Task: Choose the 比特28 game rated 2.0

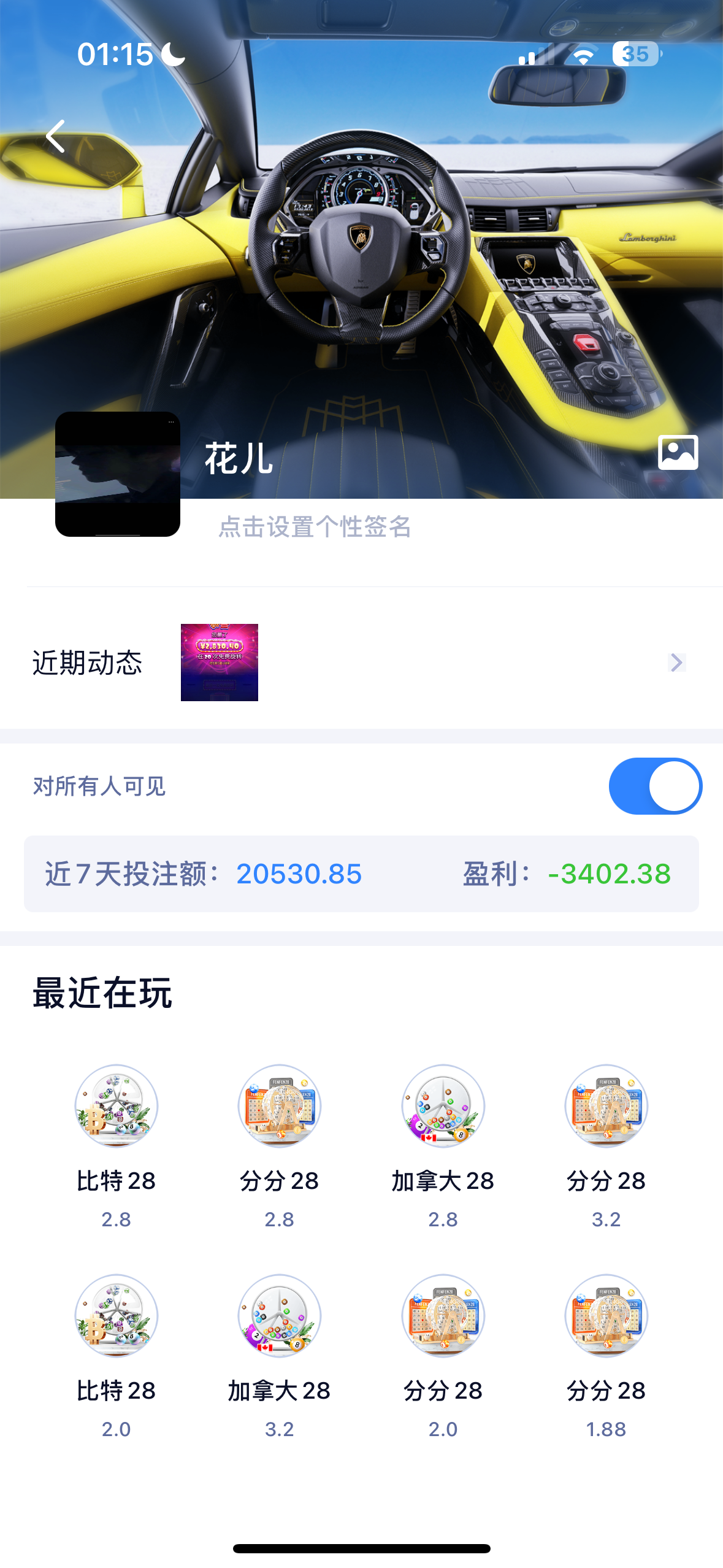Action: [x=117, y=1316]
